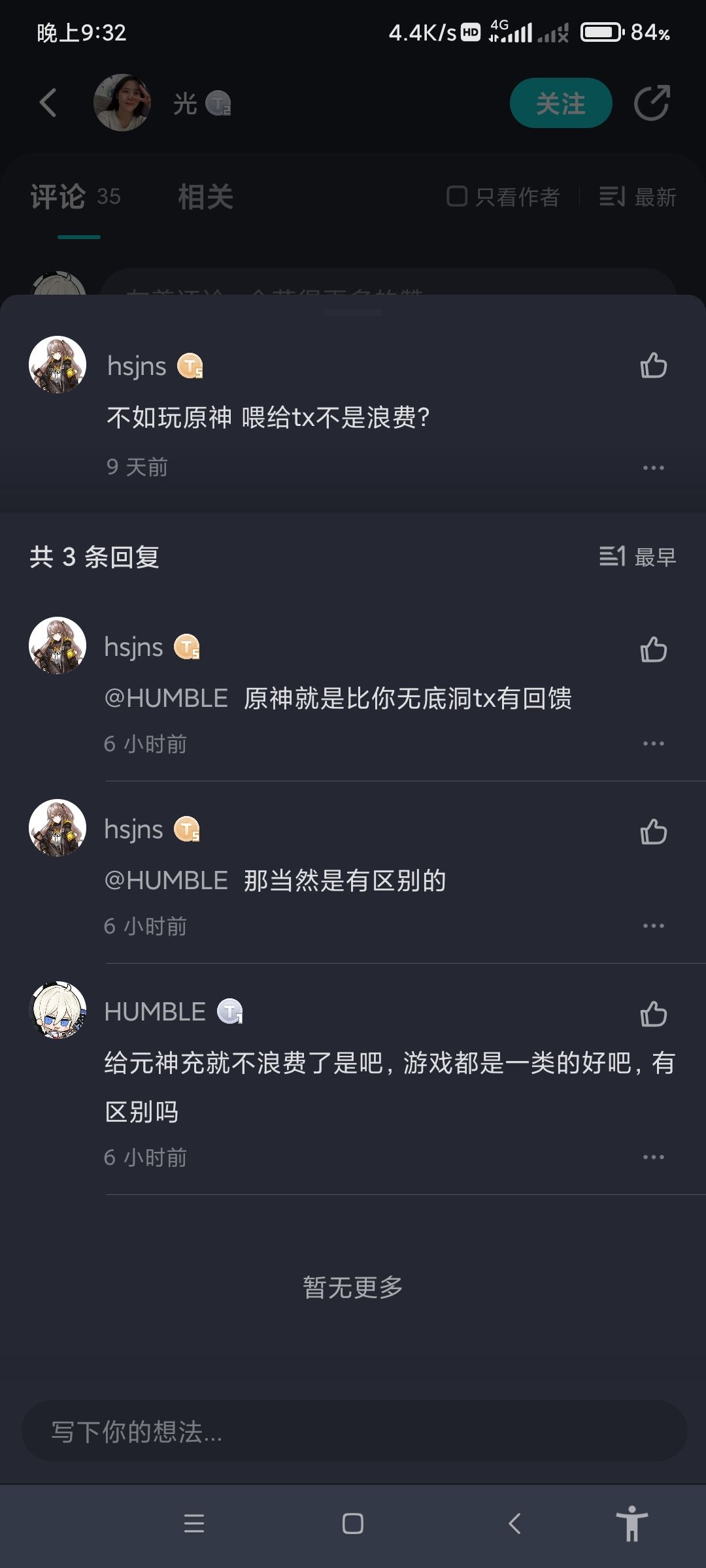Follow the author 光 with 关注
Viewport: 706px width, 1568px height.
point(560,103)
